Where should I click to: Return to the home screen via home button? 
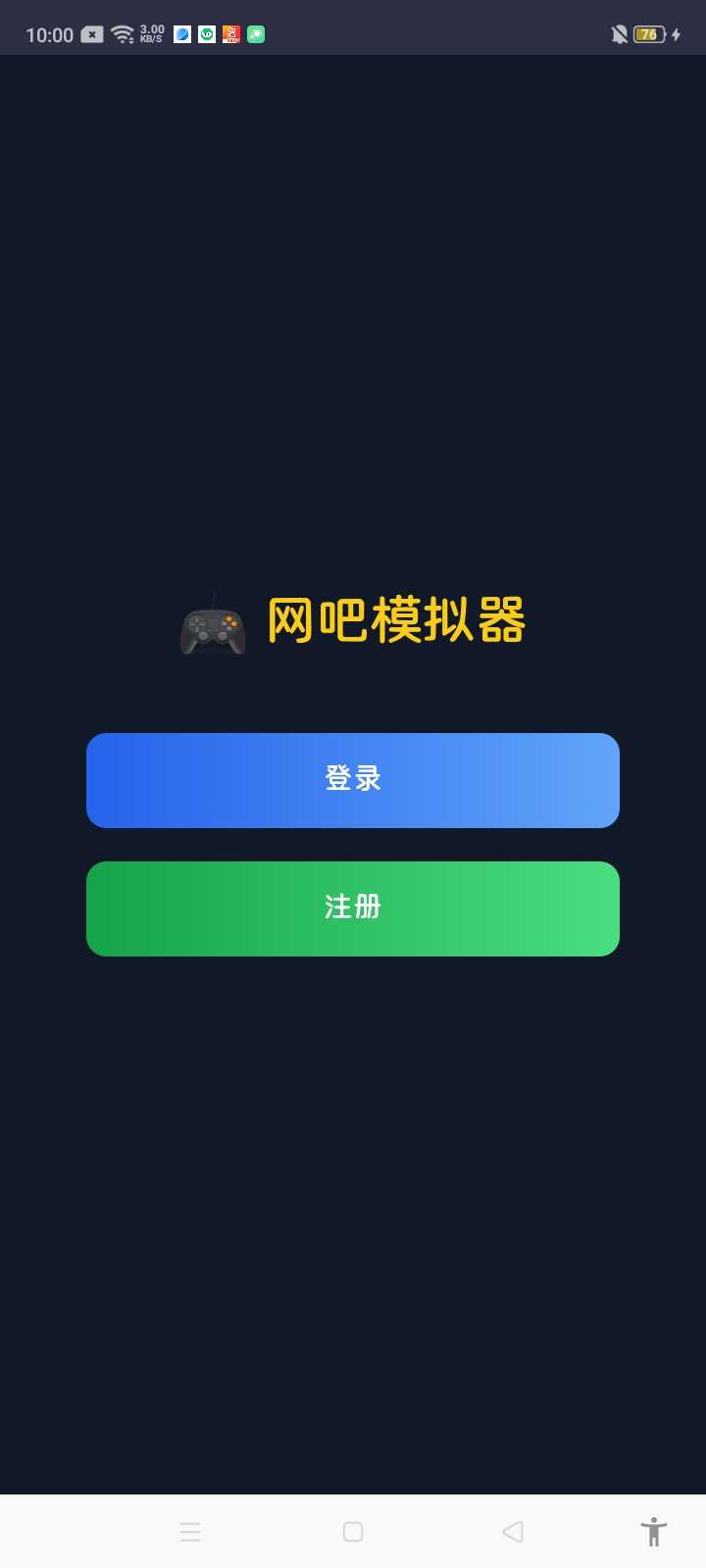[353, 1532]
